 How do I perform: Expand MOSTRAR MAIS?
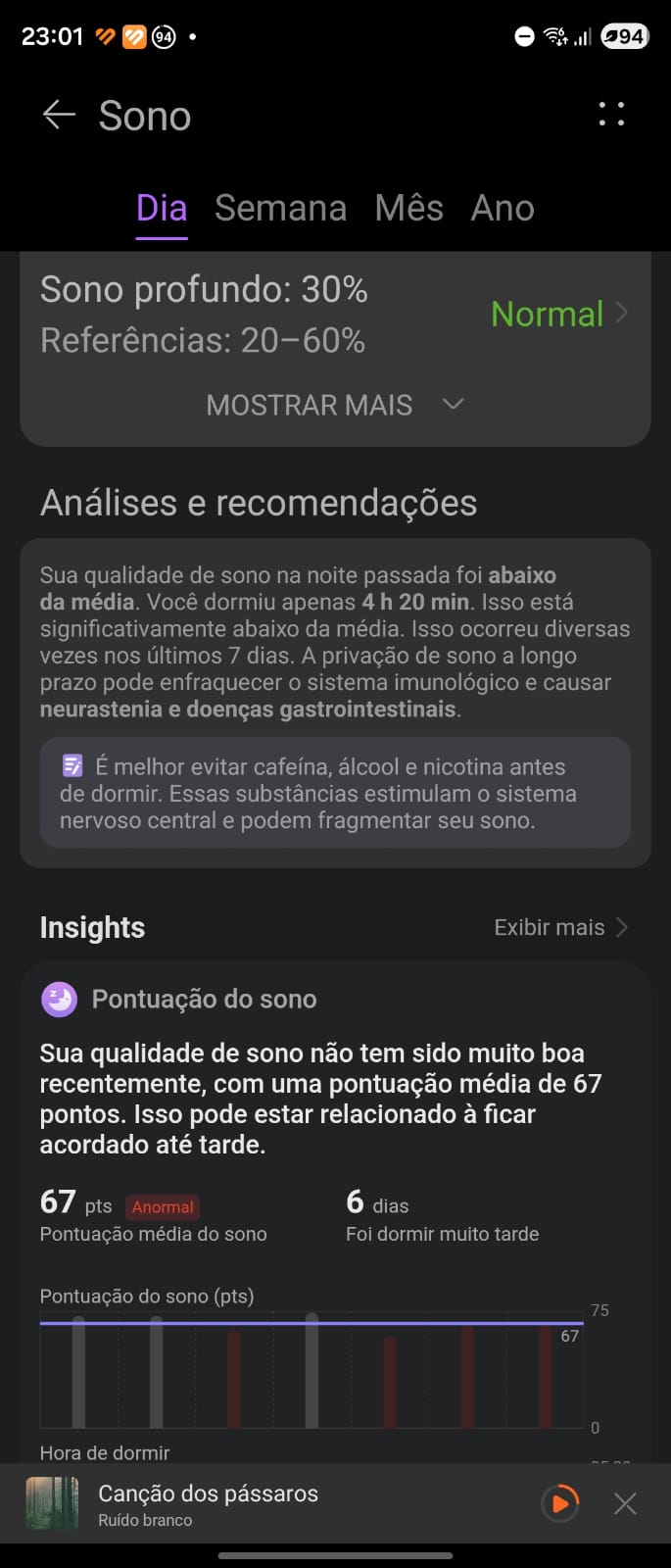click(334, 405)
